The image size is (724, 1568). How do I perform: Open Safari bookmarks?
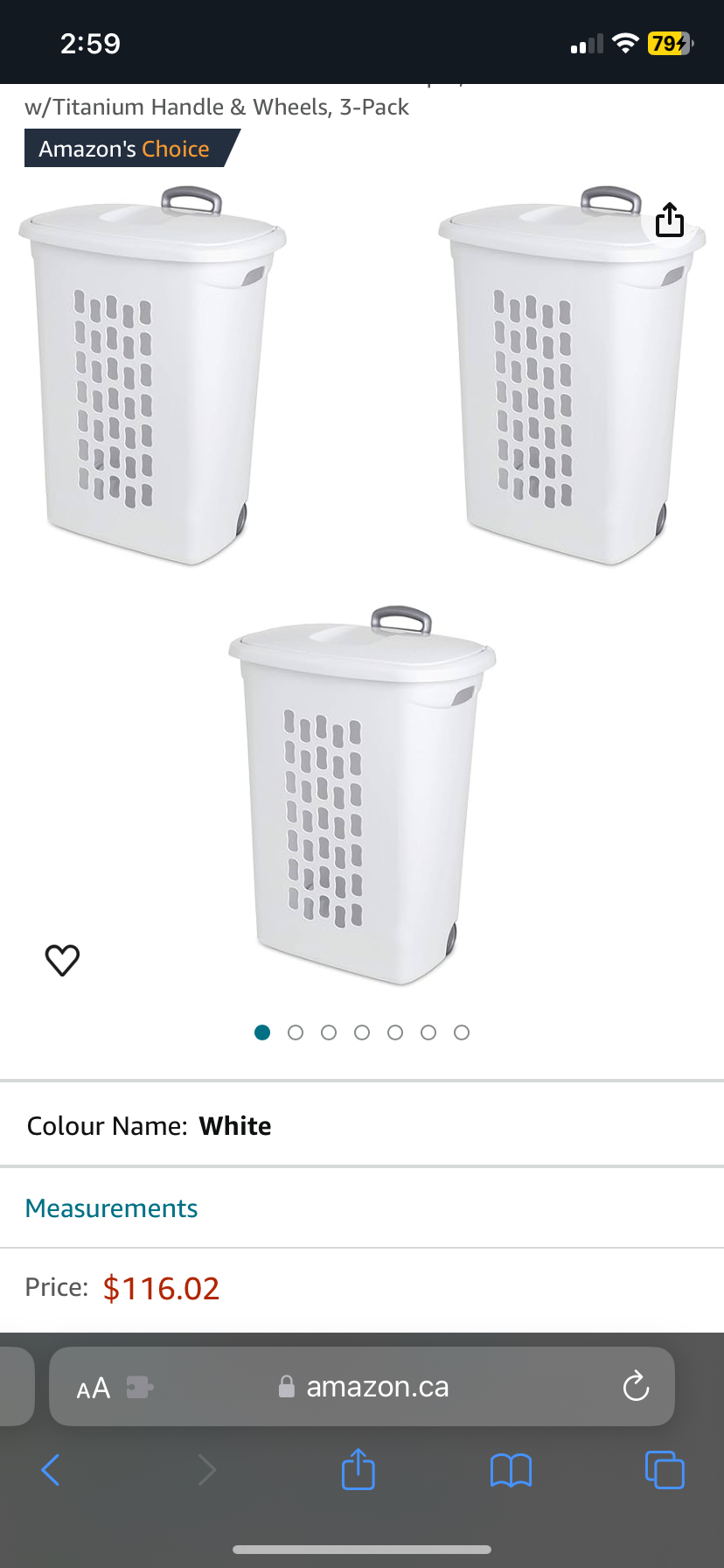point(511,1470)
